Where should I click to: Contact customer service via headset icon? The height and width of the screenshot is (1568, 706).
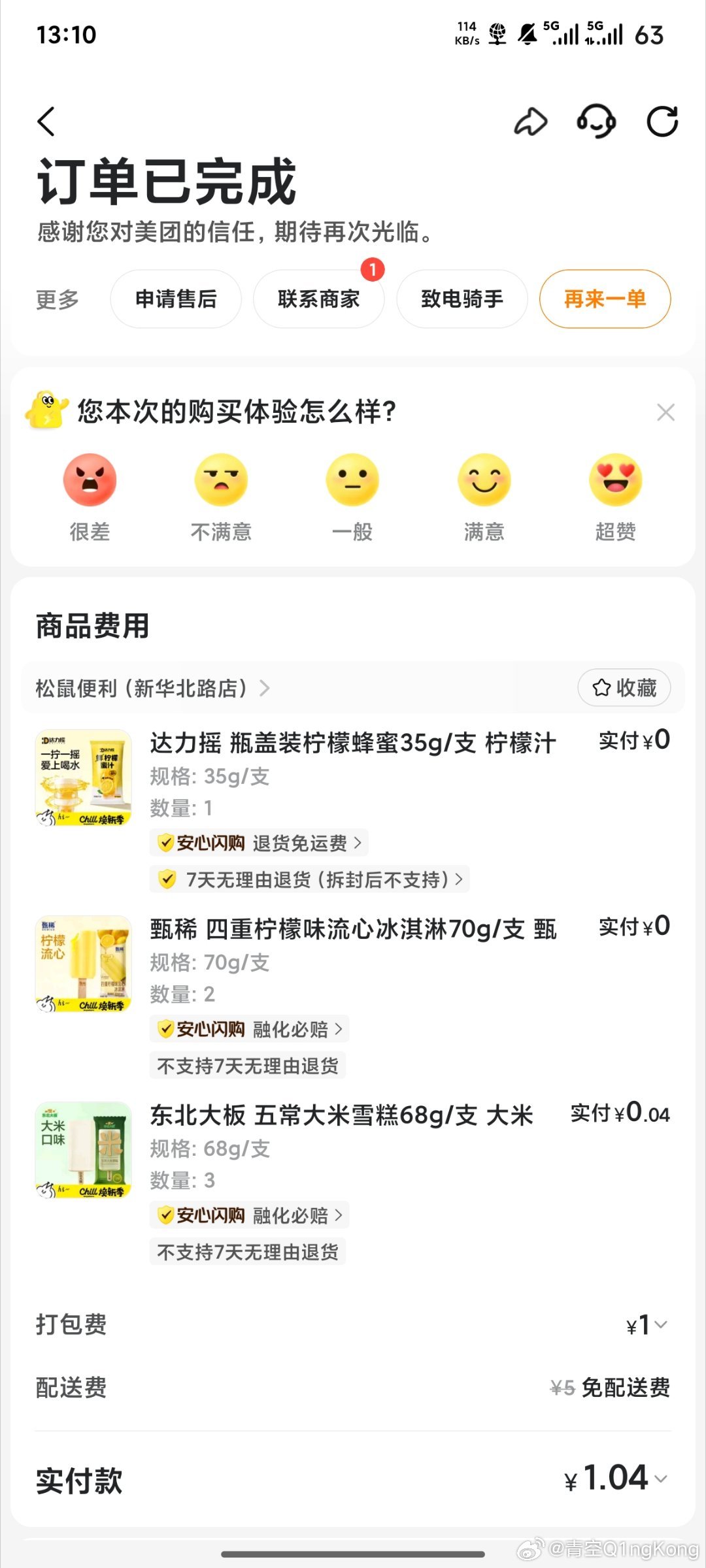click(596, 122)
